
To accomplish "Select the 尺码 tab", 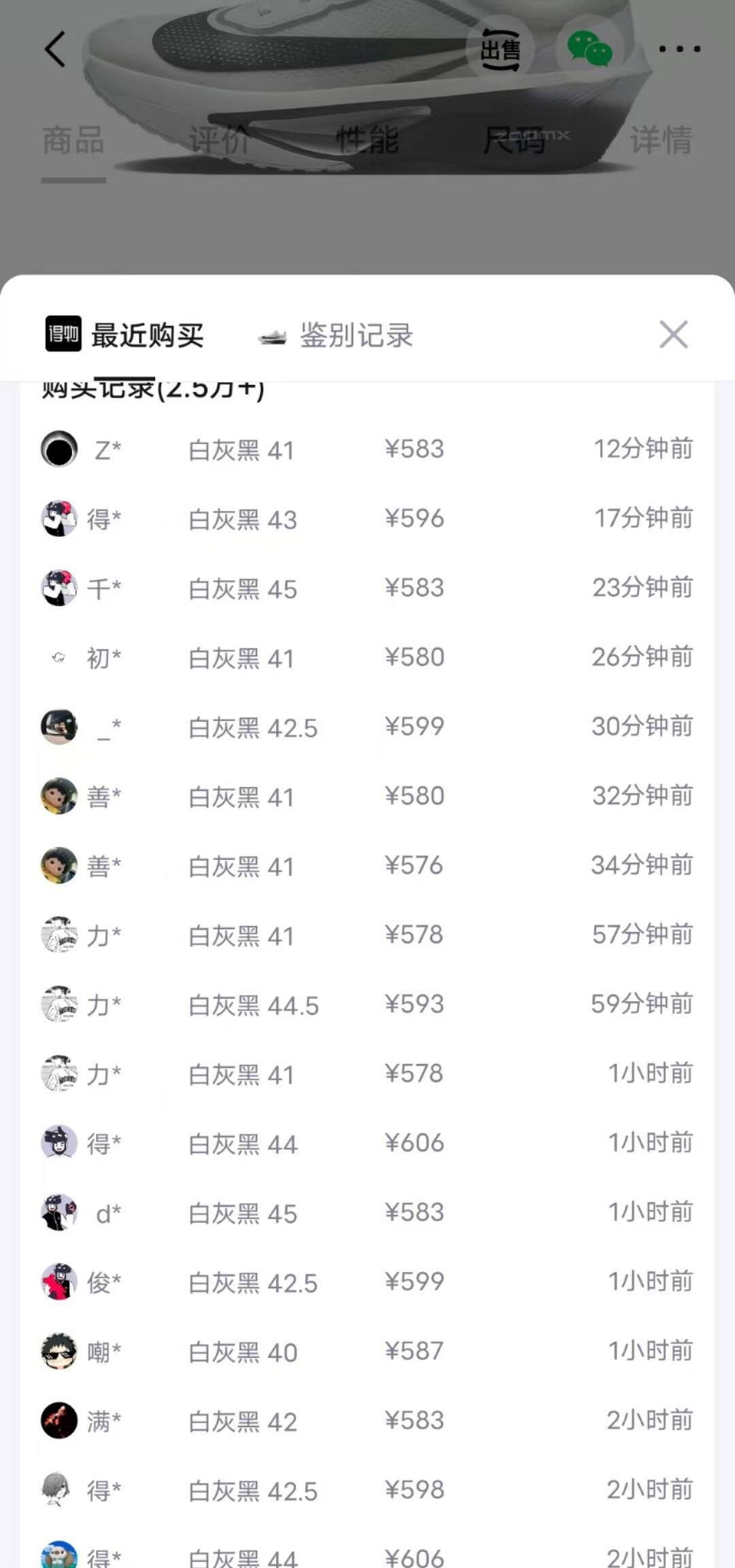I will [514, 141].
